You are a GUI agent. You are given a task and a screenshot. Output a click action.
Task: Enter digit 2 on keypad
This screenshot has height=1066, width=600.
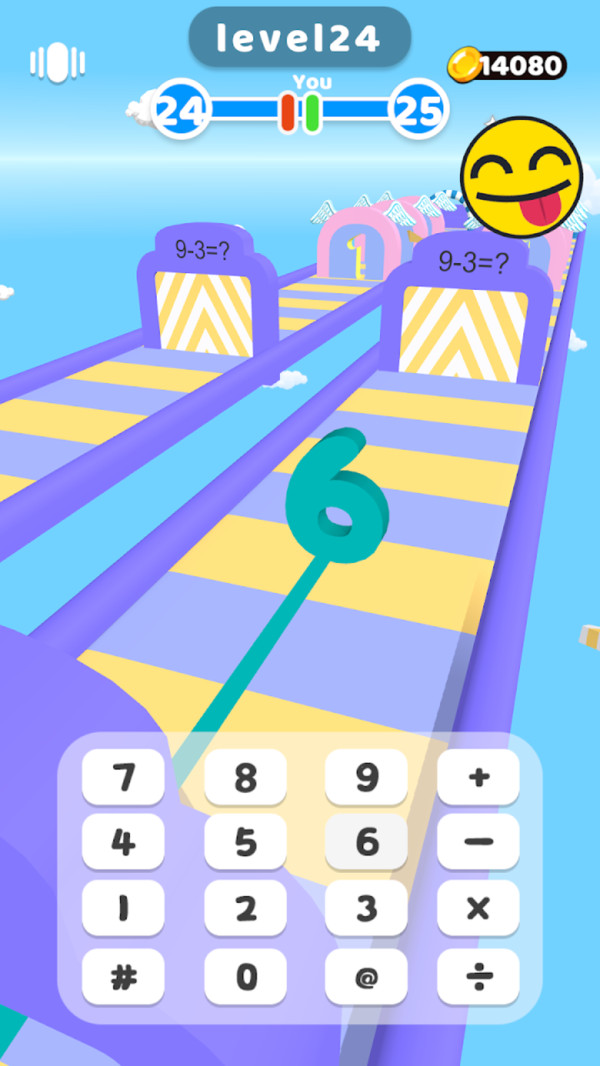245,908
